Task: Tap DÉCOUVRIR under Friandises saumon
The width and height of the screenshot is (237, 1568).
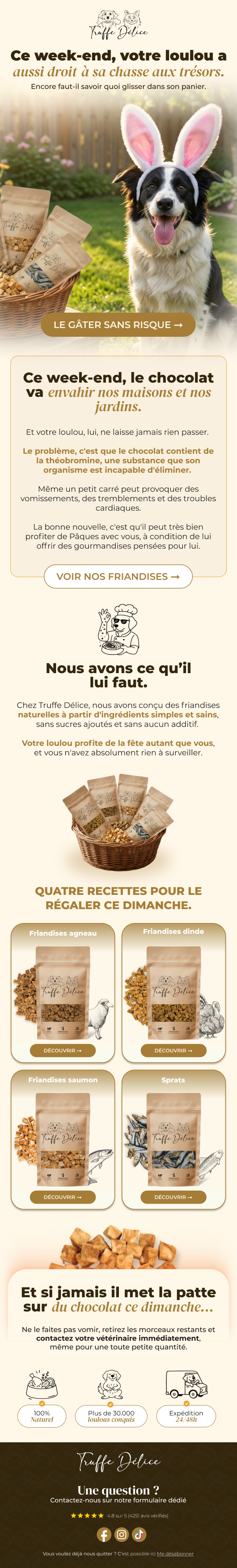Action: (62, 1197)
